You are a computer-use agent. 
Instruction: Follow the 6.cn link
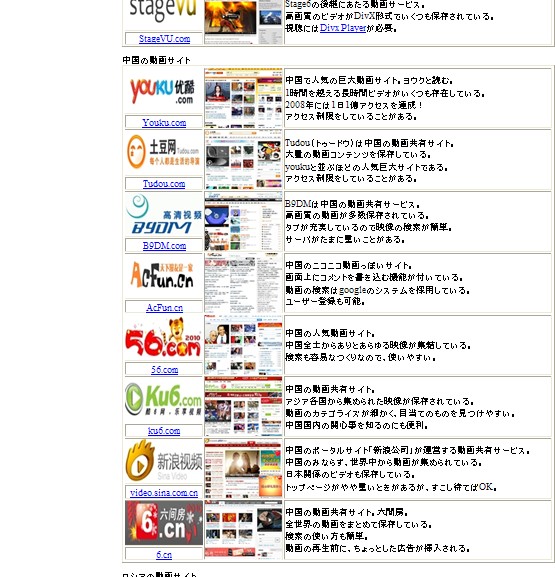tap(164, 555)
